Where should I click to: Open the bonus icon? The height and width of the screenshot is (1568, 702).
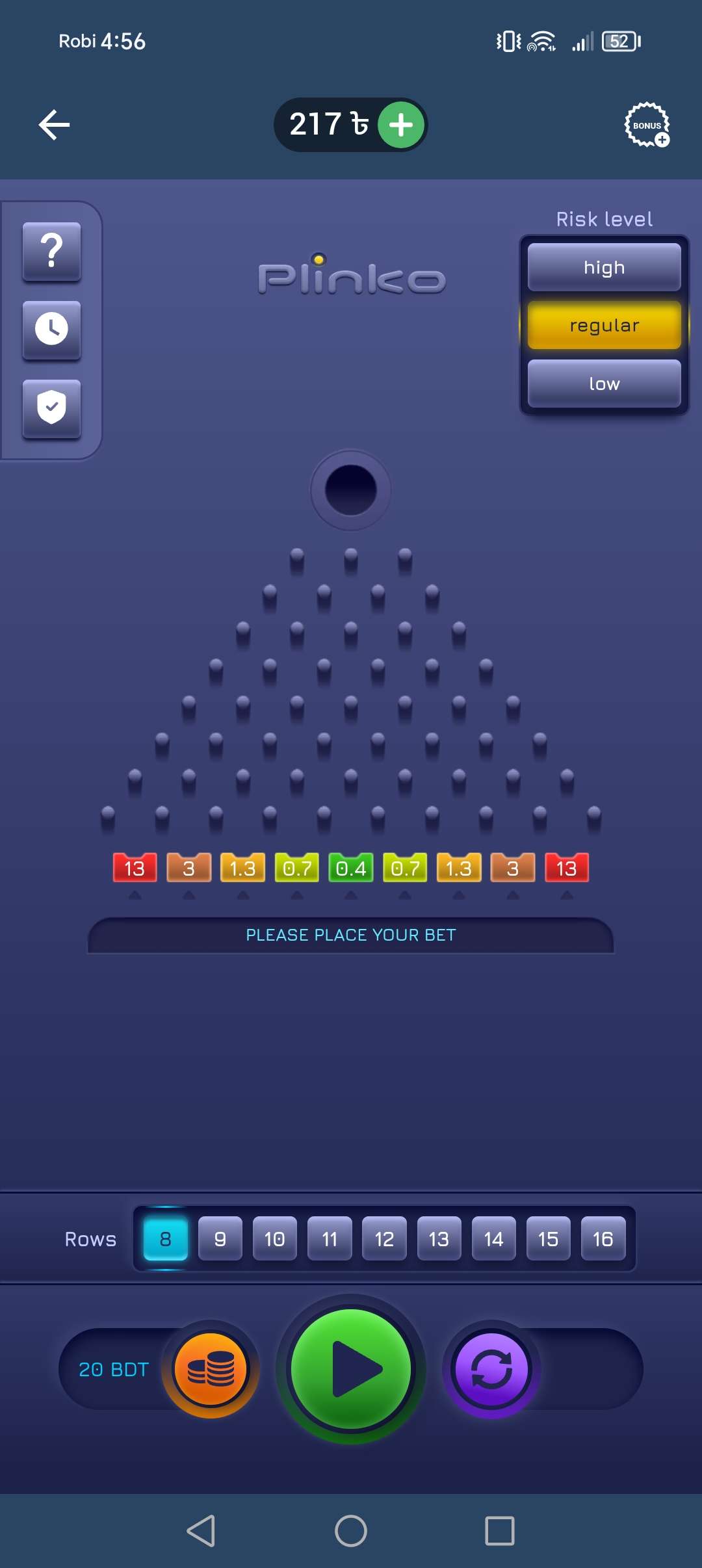pyautogui.click(x=647, y=125)
